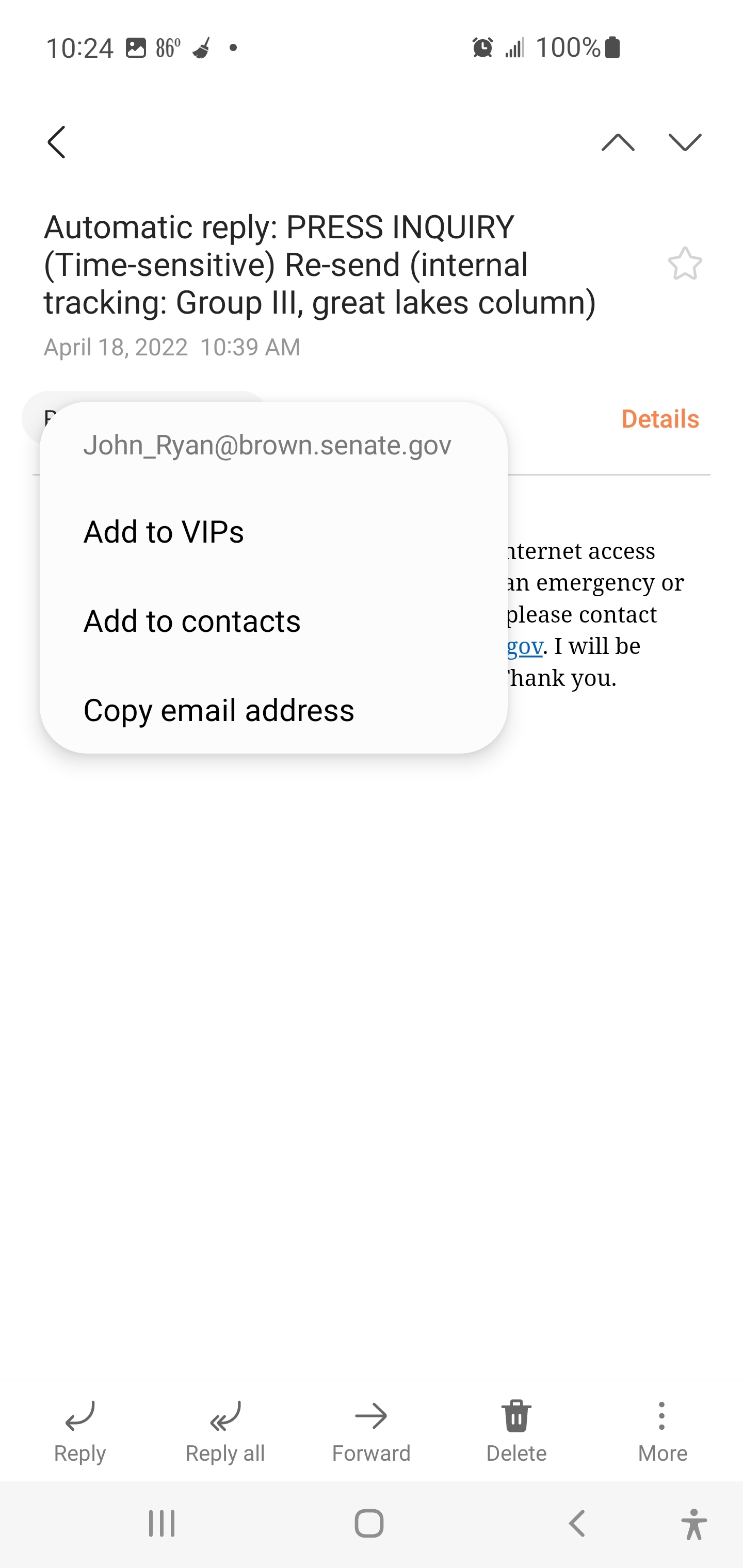The width and height of the screenshot is (743, 1568).
Task: Go to the home screen
Action: [369, 1524]
